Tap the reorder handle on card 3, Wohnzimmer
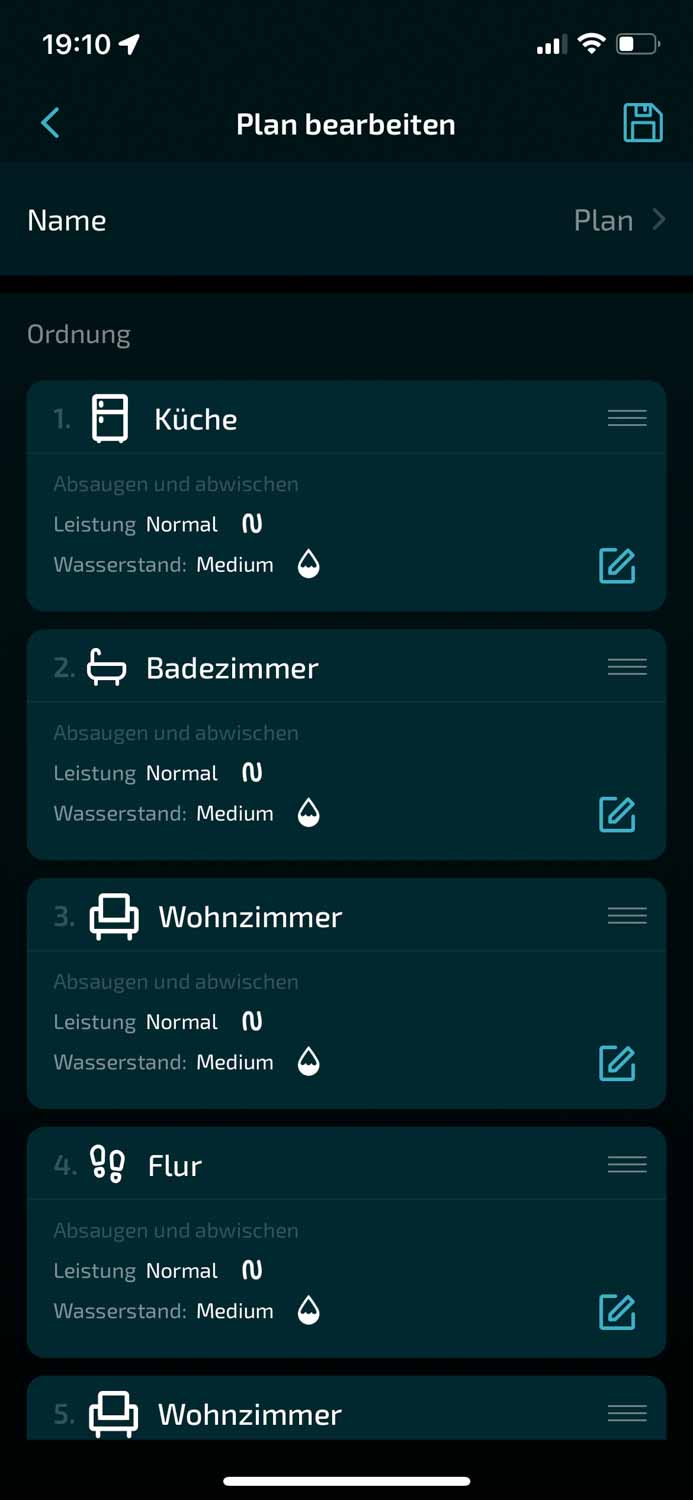The width and height of the screenshot is (693, 1500). (x=627, y=916)
